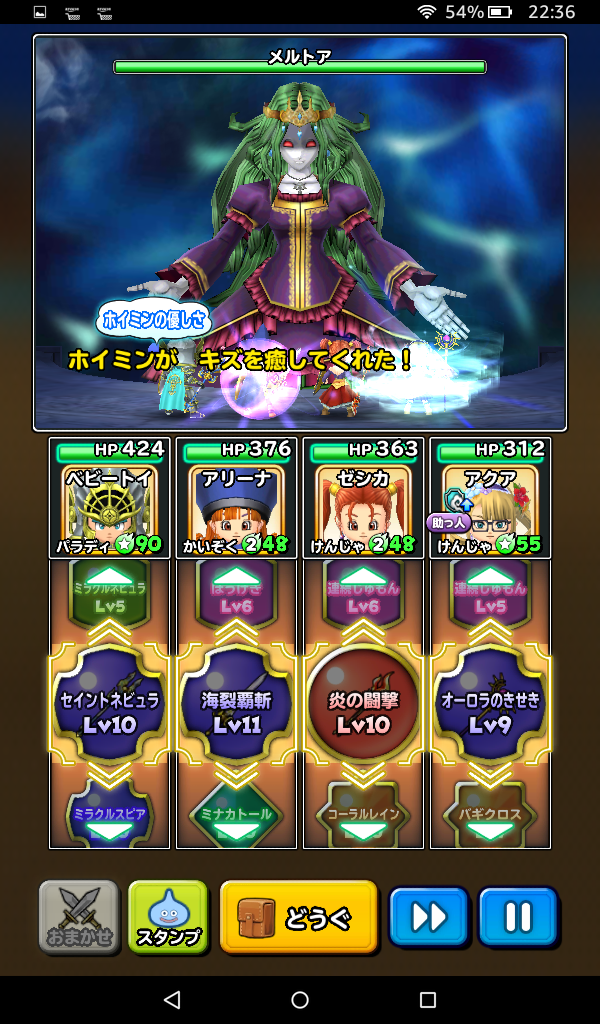Switch to the コーラルレイン skill below
The height and width of the screenshot is (1024, 600).
363,815
